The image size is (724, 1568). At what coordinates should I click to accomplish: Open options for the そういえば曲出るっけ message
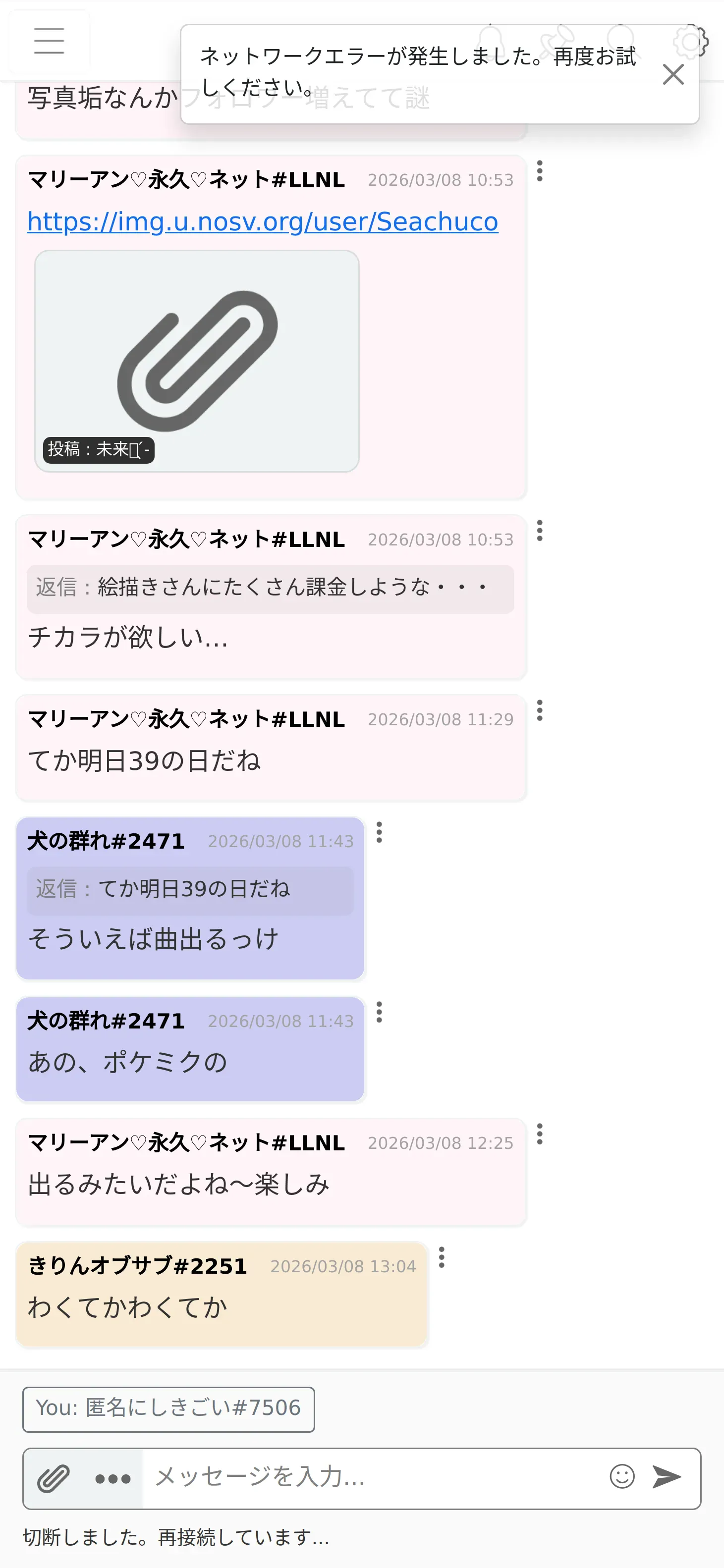point(380,832)
